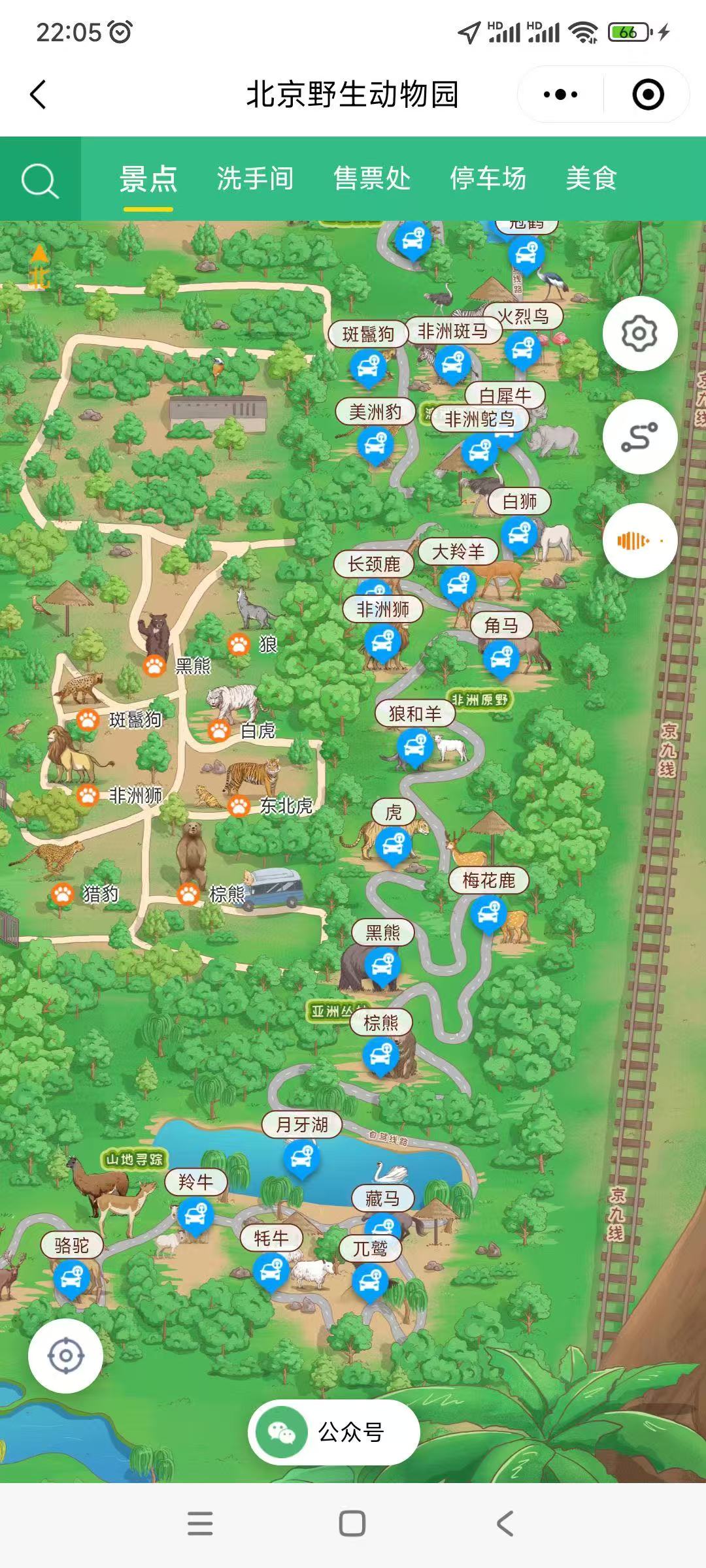Close the mini program with the circle button

tap(648, 95)
